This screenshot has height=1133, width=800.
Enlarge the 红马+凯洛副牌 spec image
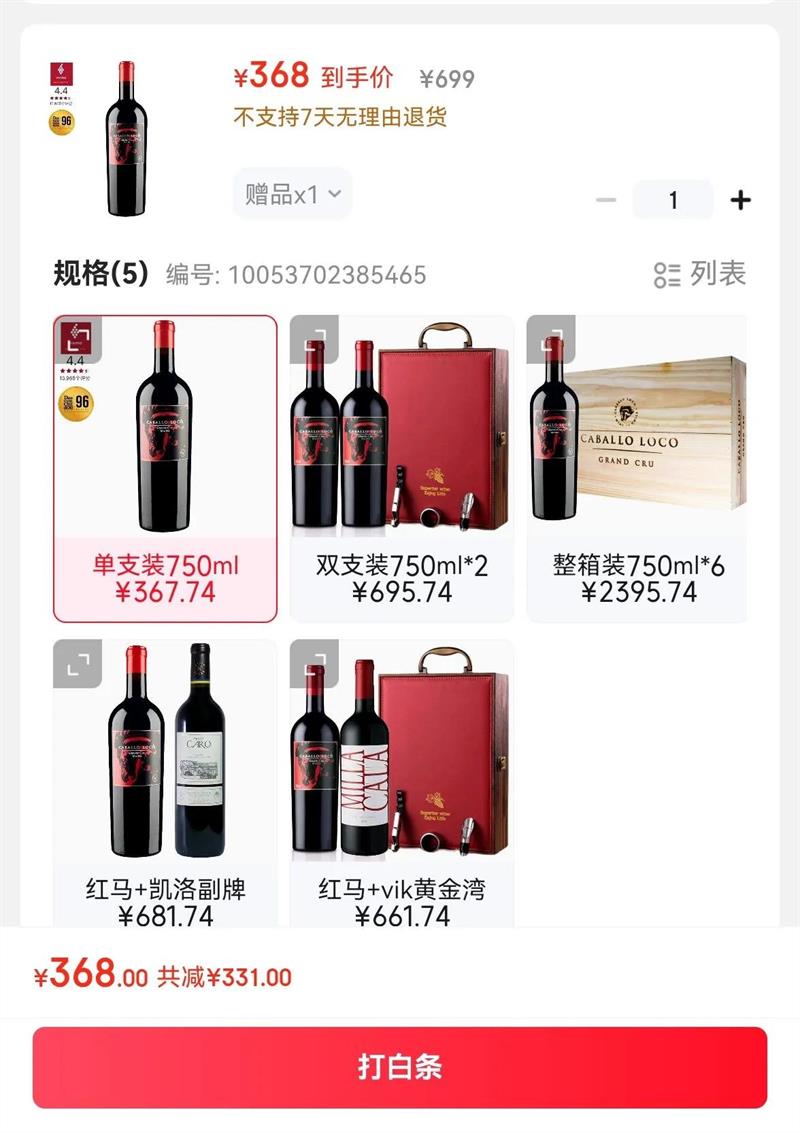click(x=77, y=663)
